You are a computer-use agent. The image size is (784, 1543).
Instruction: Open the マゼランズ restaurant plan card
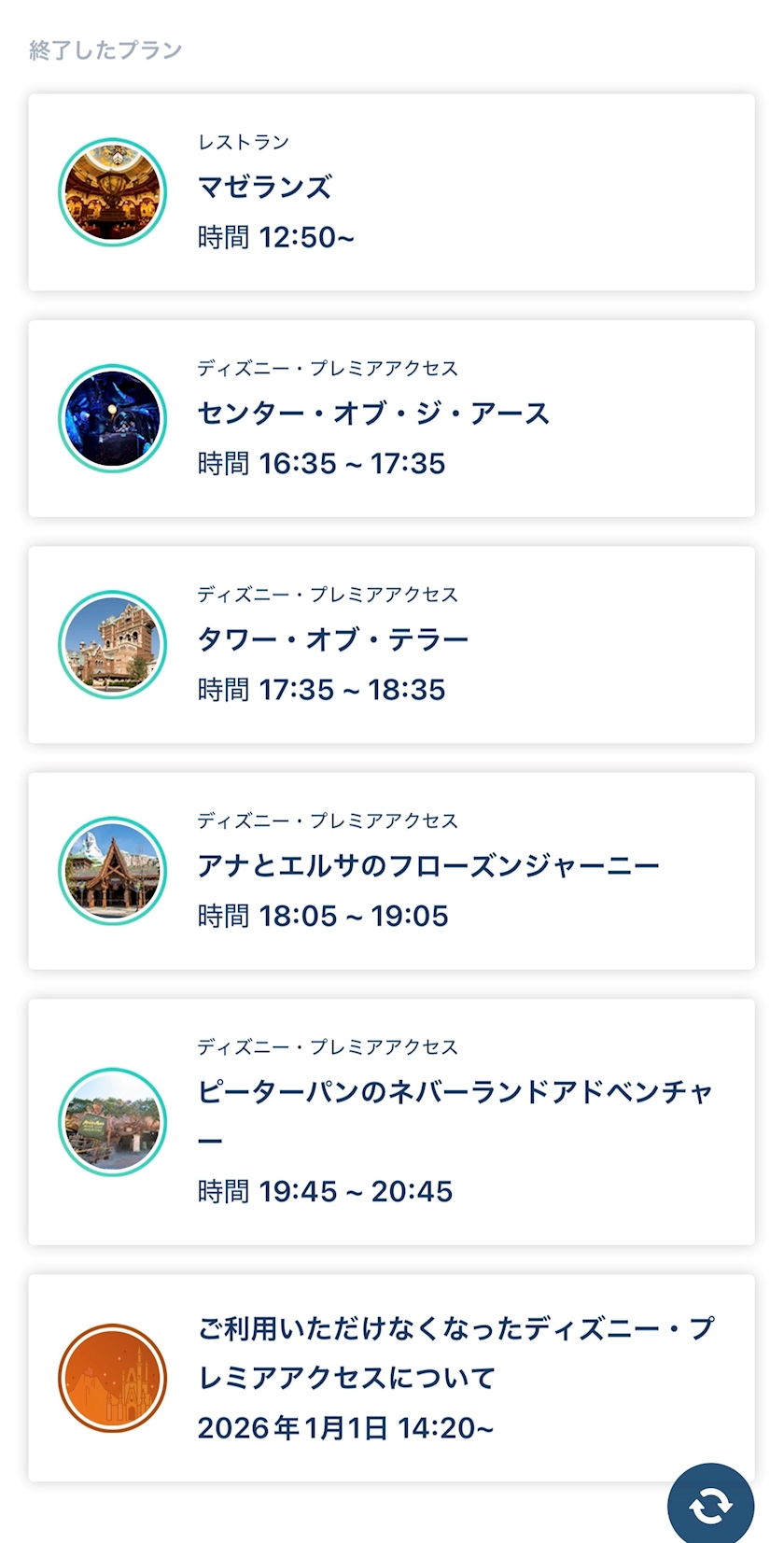[391, 192]
